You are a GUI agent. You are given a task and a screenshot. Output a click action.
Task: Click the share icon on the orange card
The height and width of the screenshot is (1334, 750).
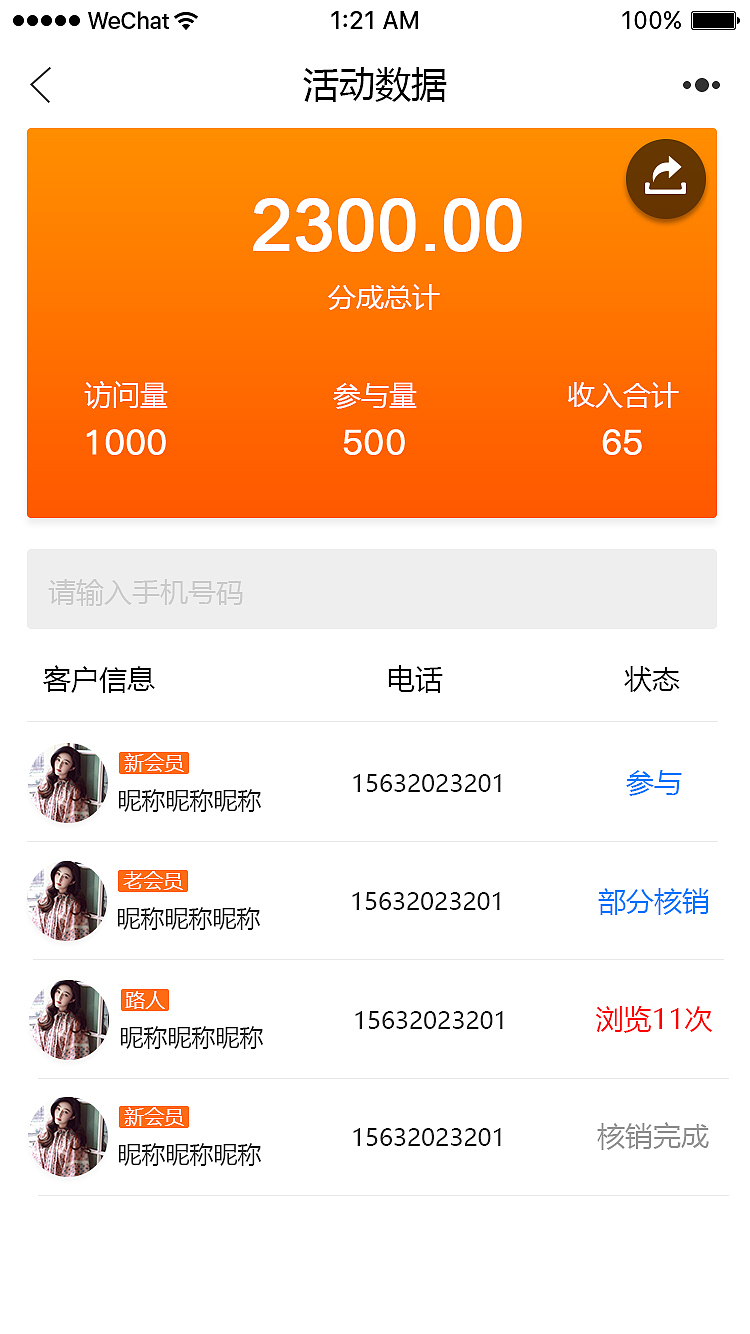point(666,178)
